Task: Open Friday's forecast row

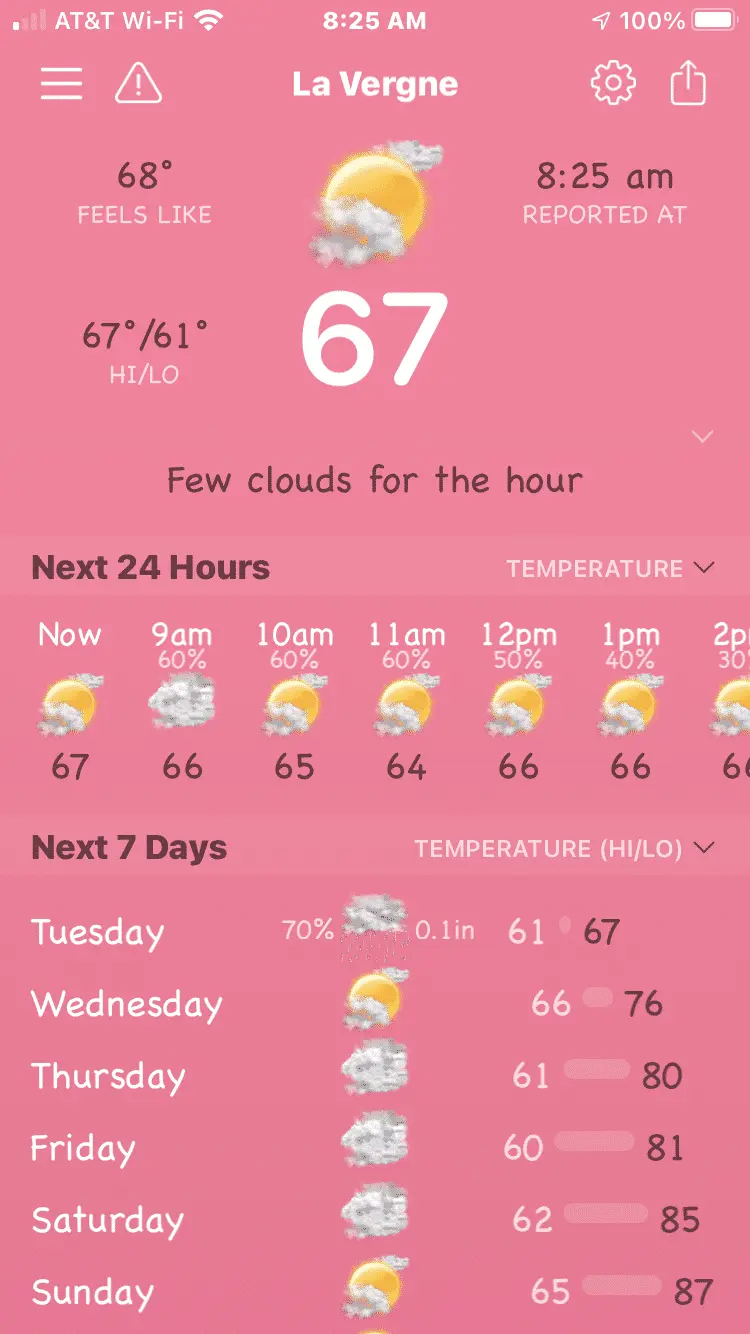Action: [375, 1148]
